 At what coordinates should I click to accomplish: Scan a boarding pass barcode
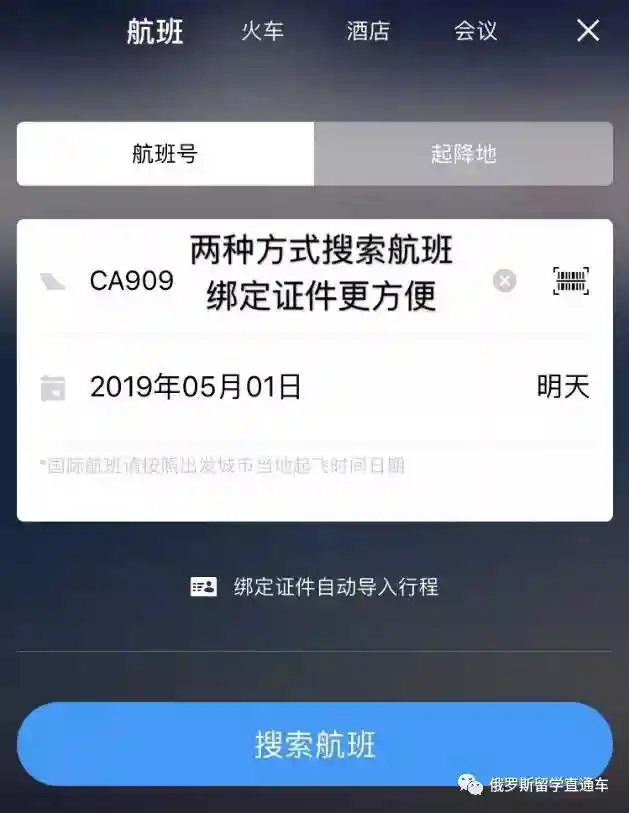(x=571, y=281)
